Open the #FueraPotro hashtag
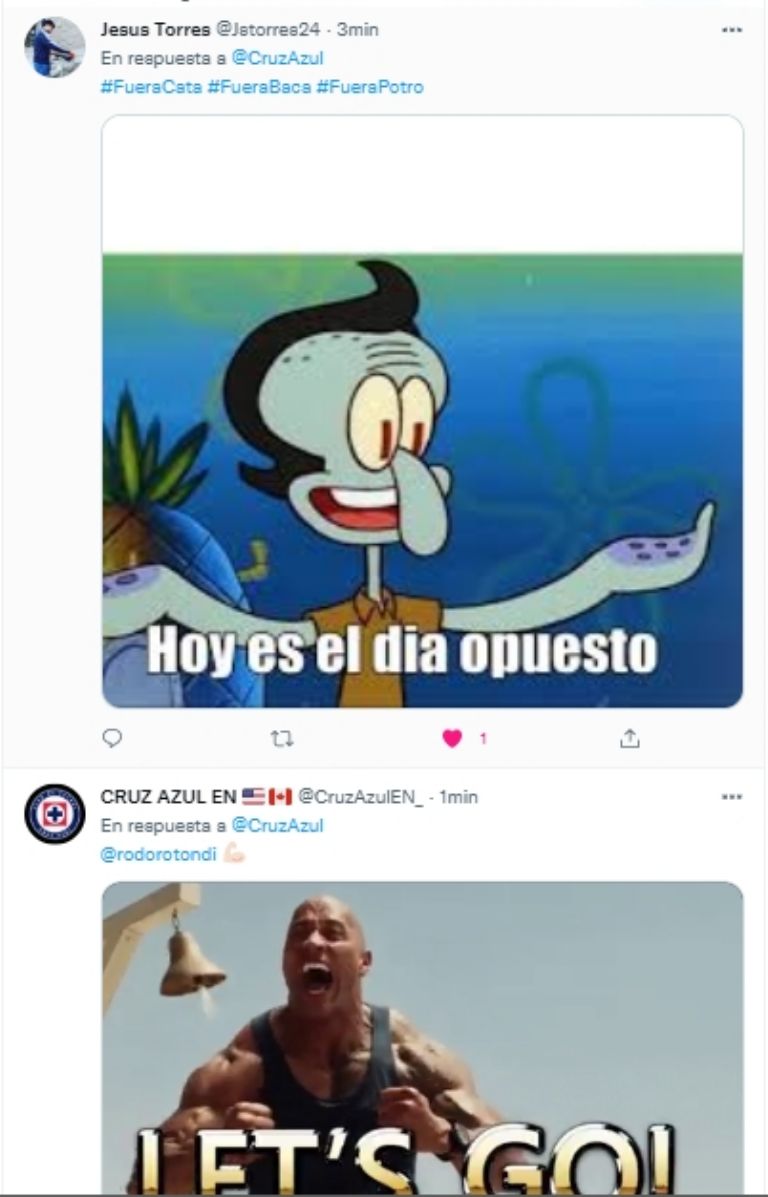The width and height of the screenshot is (768, 1197). [369, 87]
